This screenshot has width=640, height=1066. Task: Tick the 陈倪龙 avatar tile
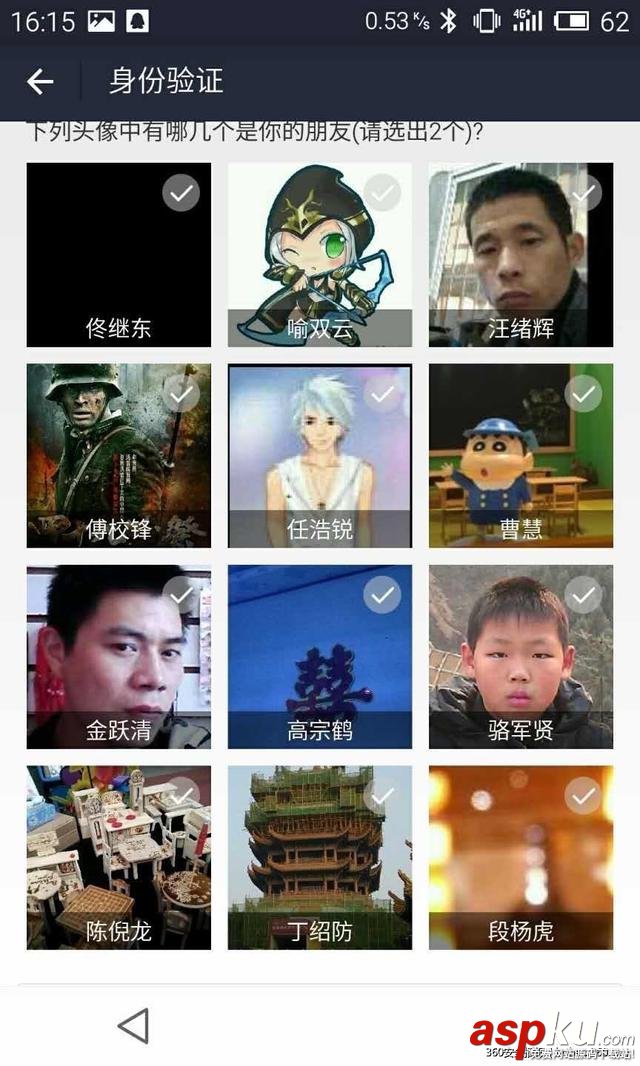click(x=119, y=857)
